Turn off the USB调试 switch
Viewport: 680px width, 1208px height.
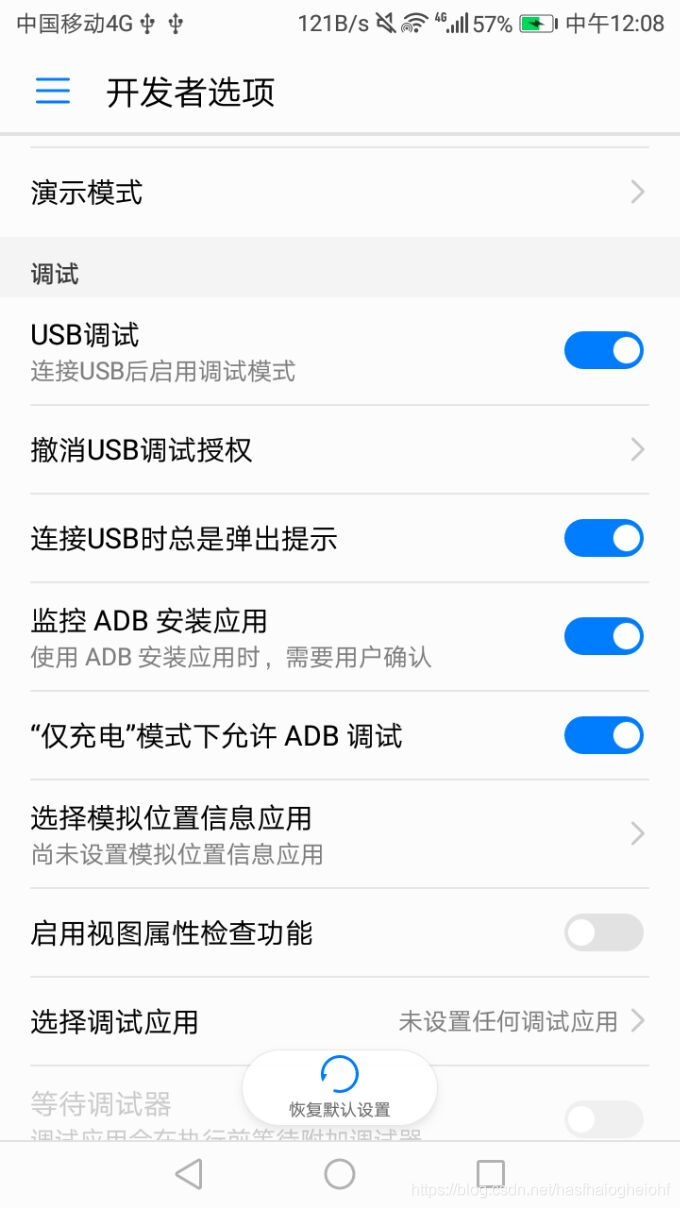point(603,351)
